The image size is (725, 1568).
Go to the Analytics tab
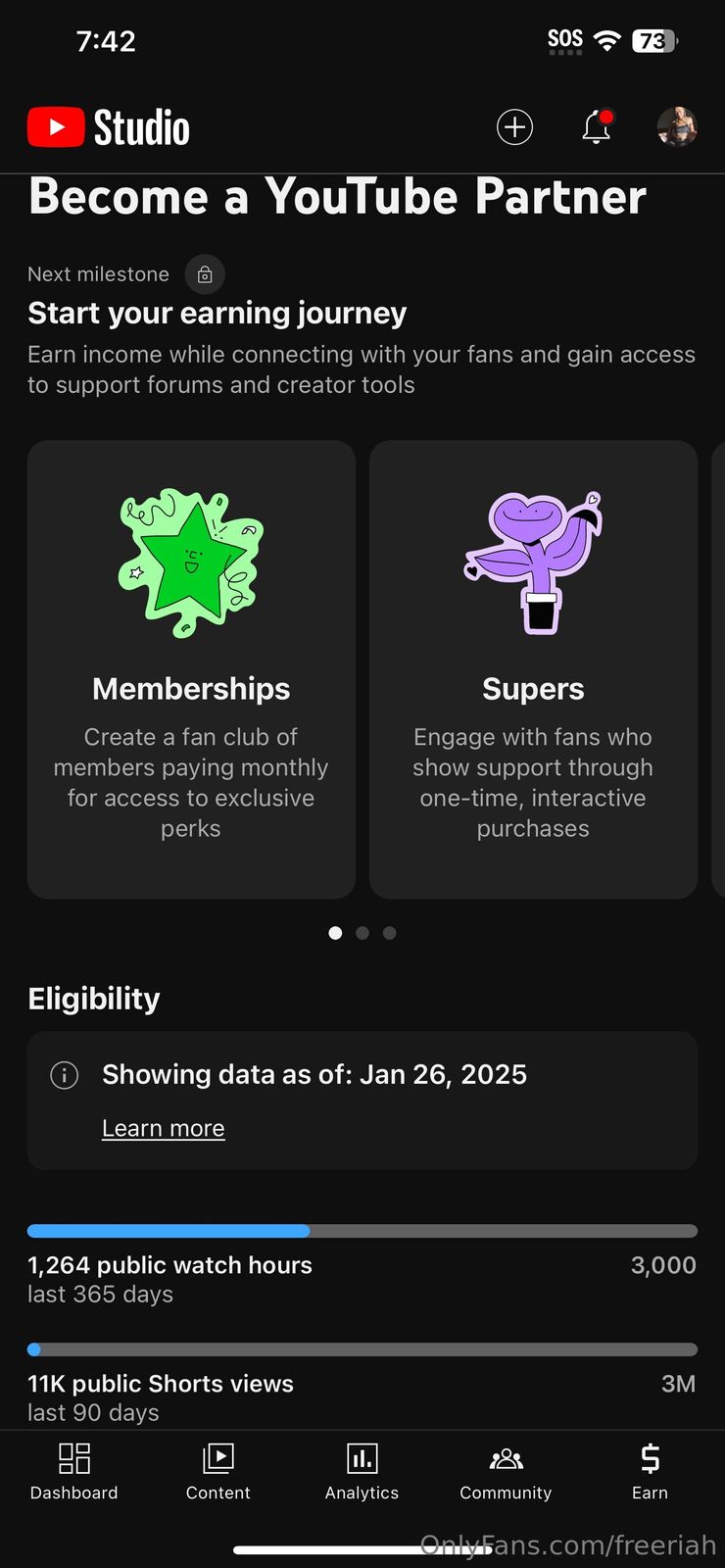[x=362, y=1471]
